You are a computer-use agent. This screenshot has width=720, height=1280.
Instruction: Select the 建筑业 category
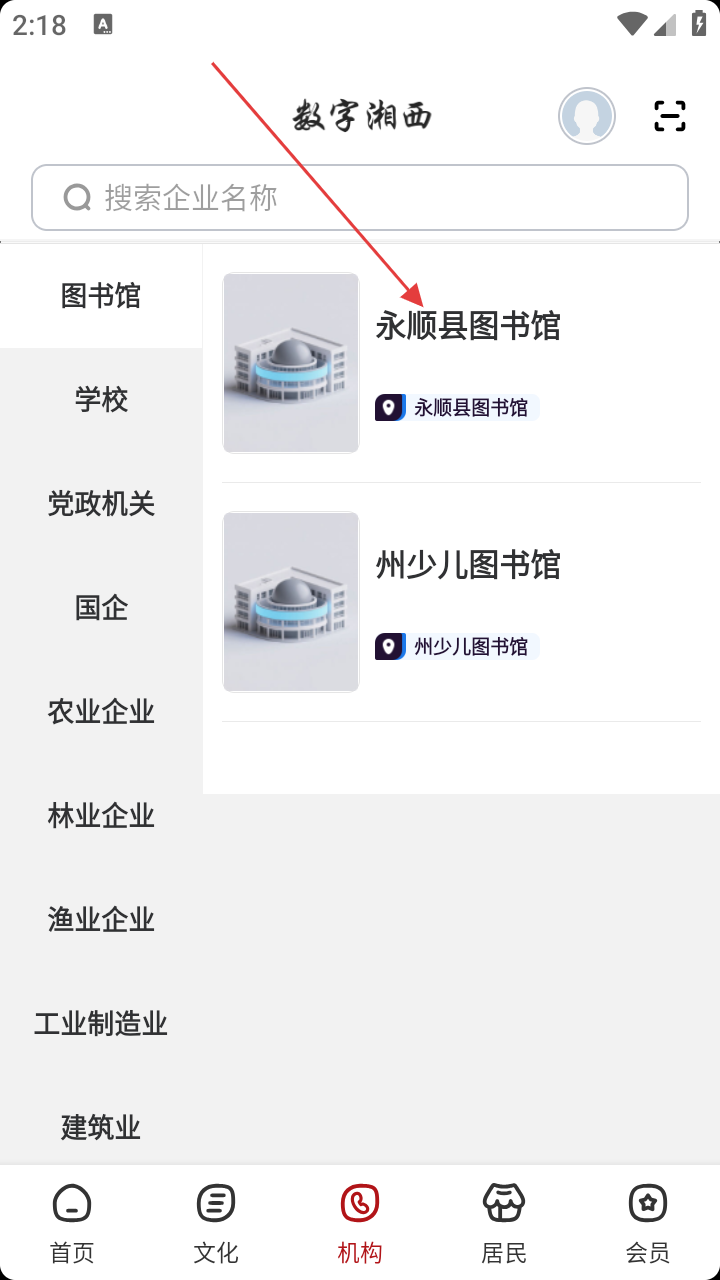click(101, 1128)
